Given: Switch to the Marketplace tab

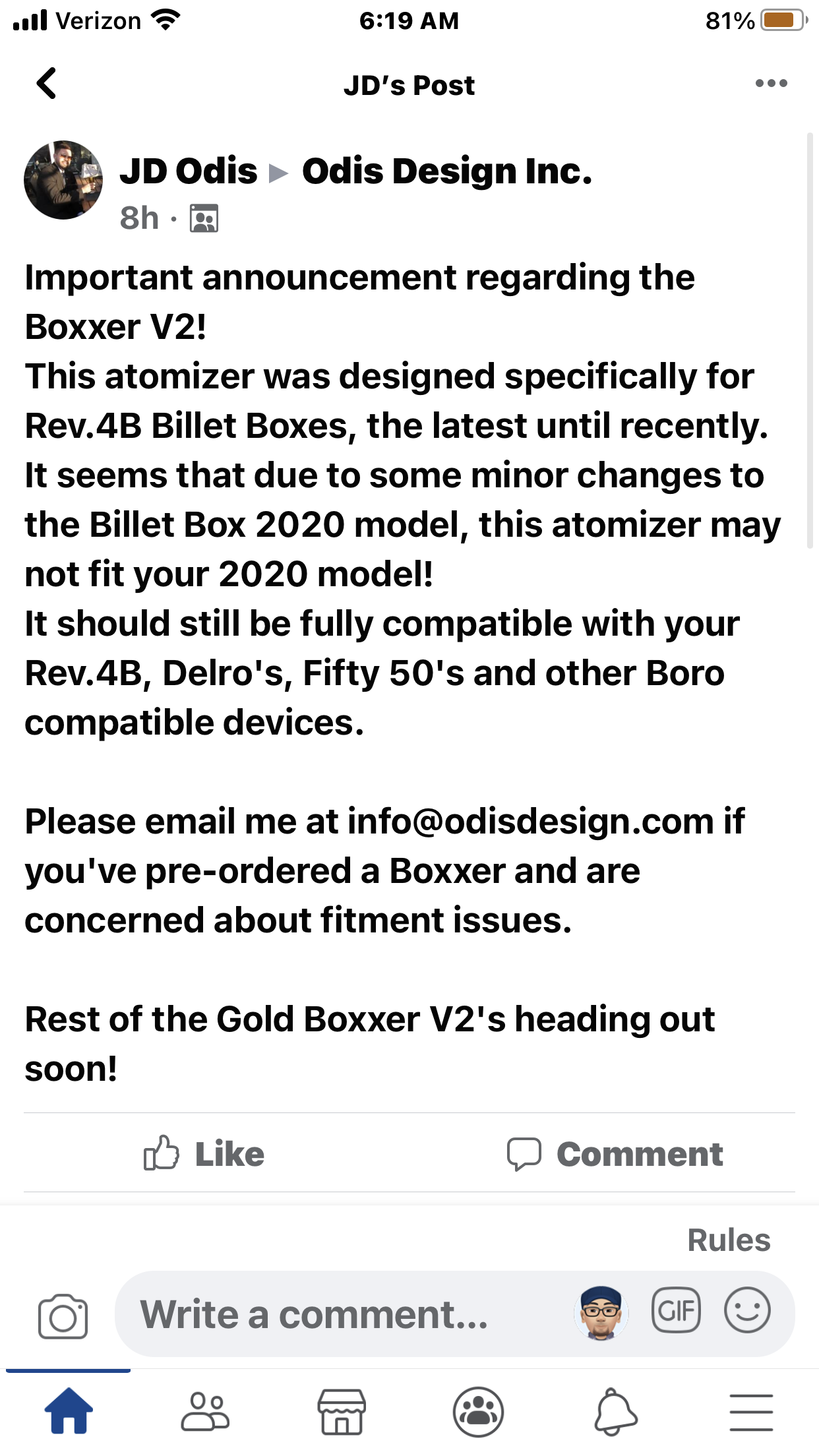Looking at the screenshot, I should [x=342, y=1411].
